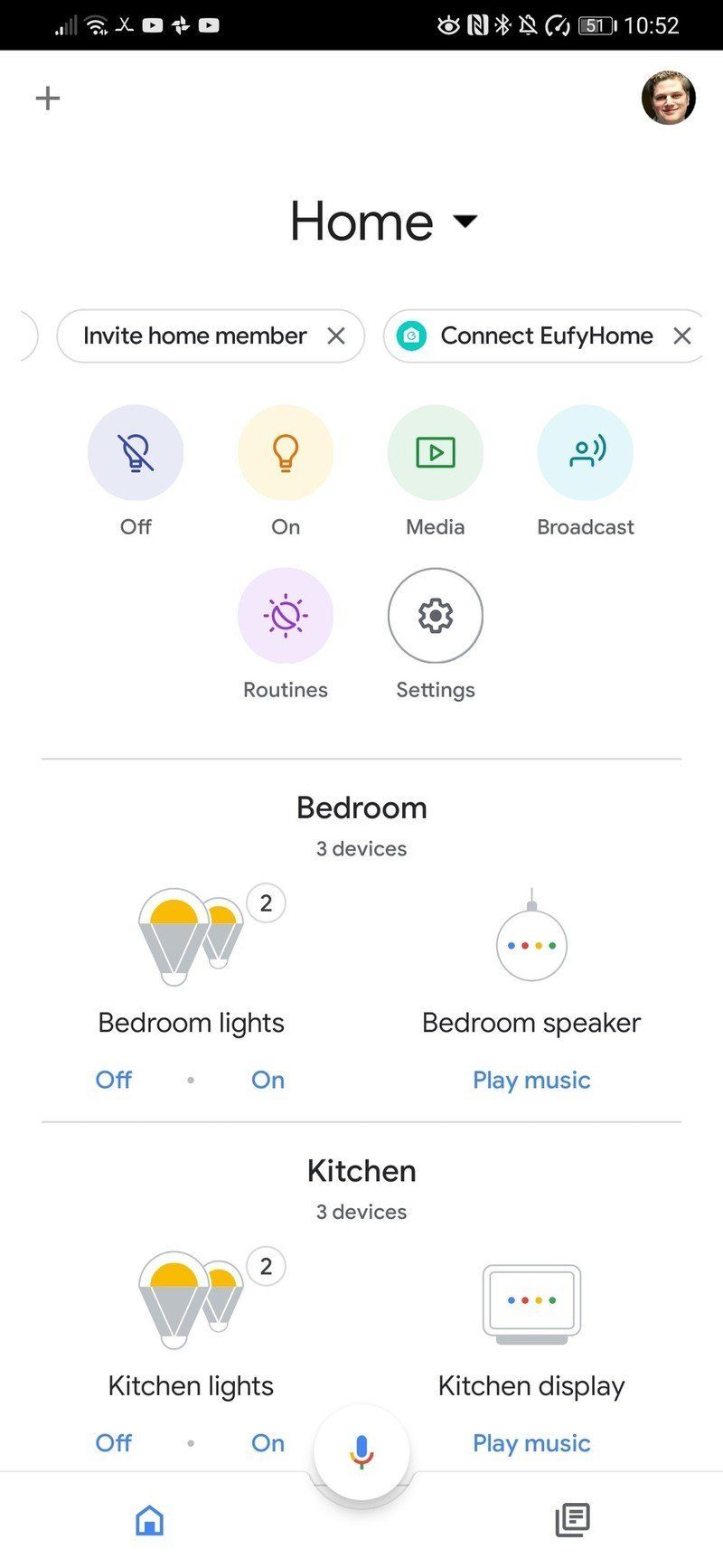Open the Media shortcut
The image size is (723, 1568).
(436, 452)
